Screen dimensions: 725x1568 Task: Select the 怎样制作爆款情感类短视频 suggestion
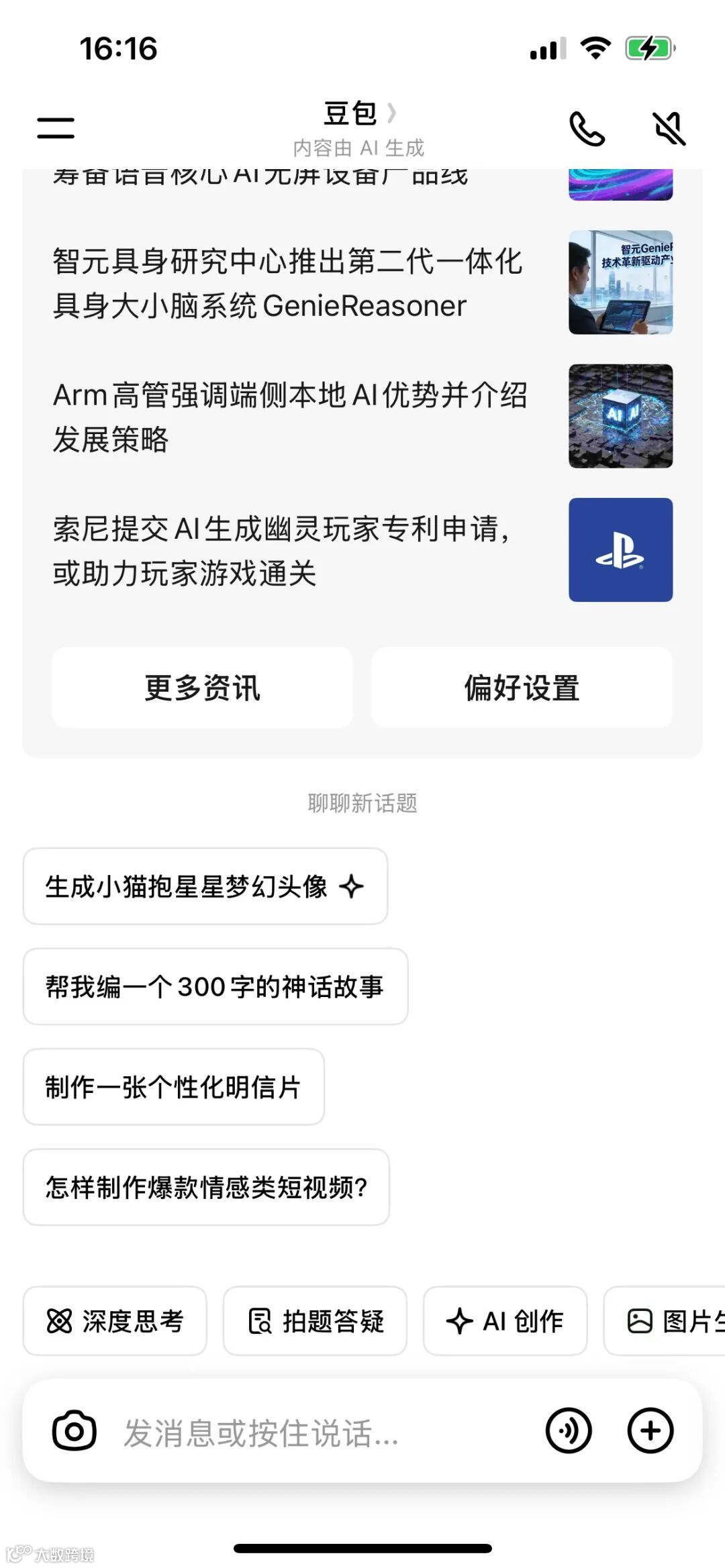point(205,1188)
